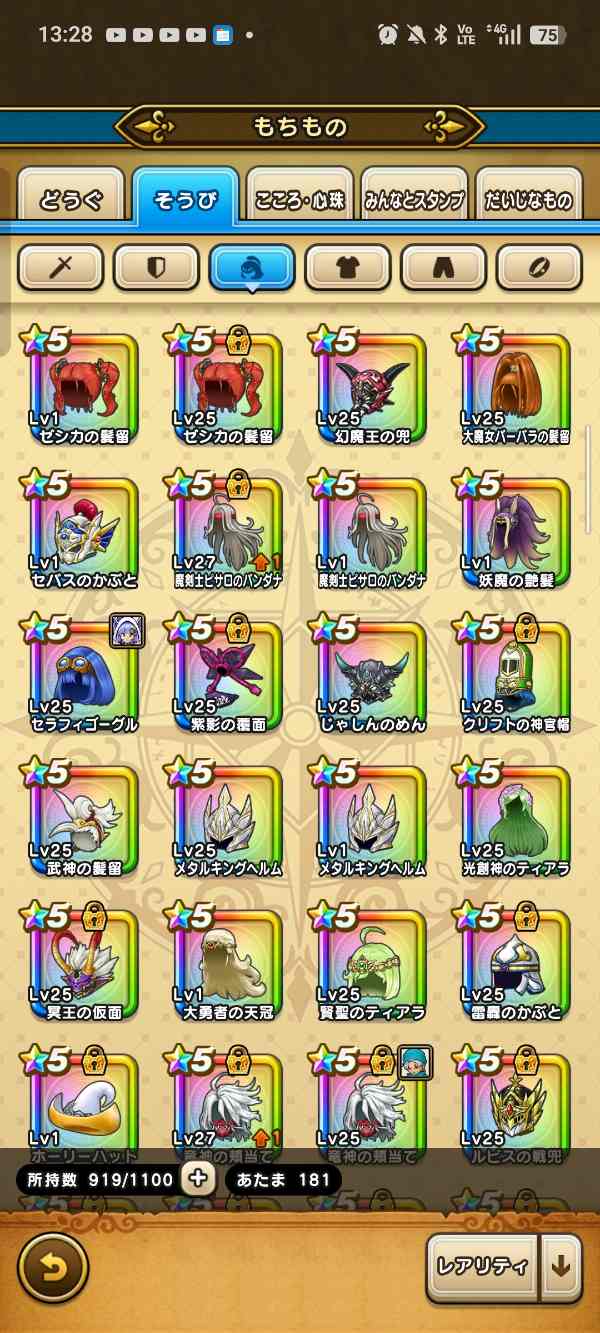Select the クリフトの神官帽 item
This screenshot has height=1333, width=600.
[x=515, y=675]
